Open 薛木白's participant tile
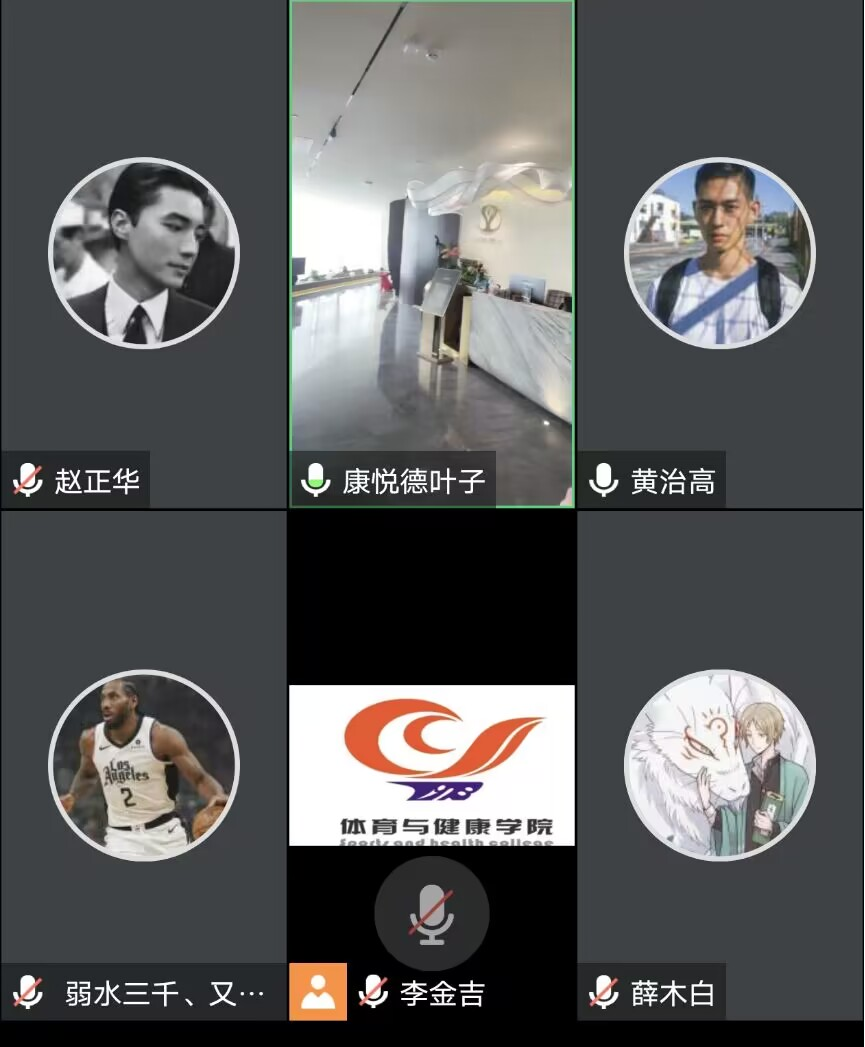865x1047 pixels. (719, 765)
